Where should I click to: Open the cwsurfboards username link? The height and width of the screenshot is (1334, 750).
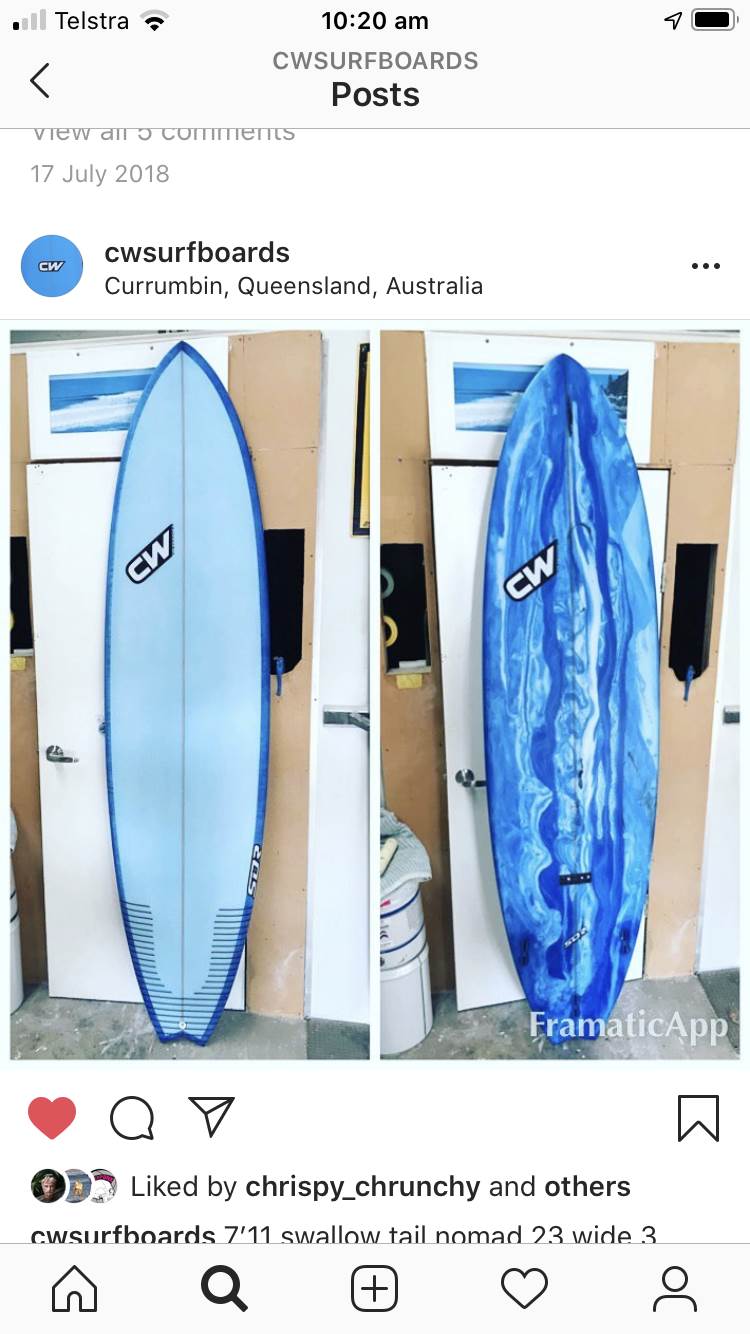[x=197, y=253]
